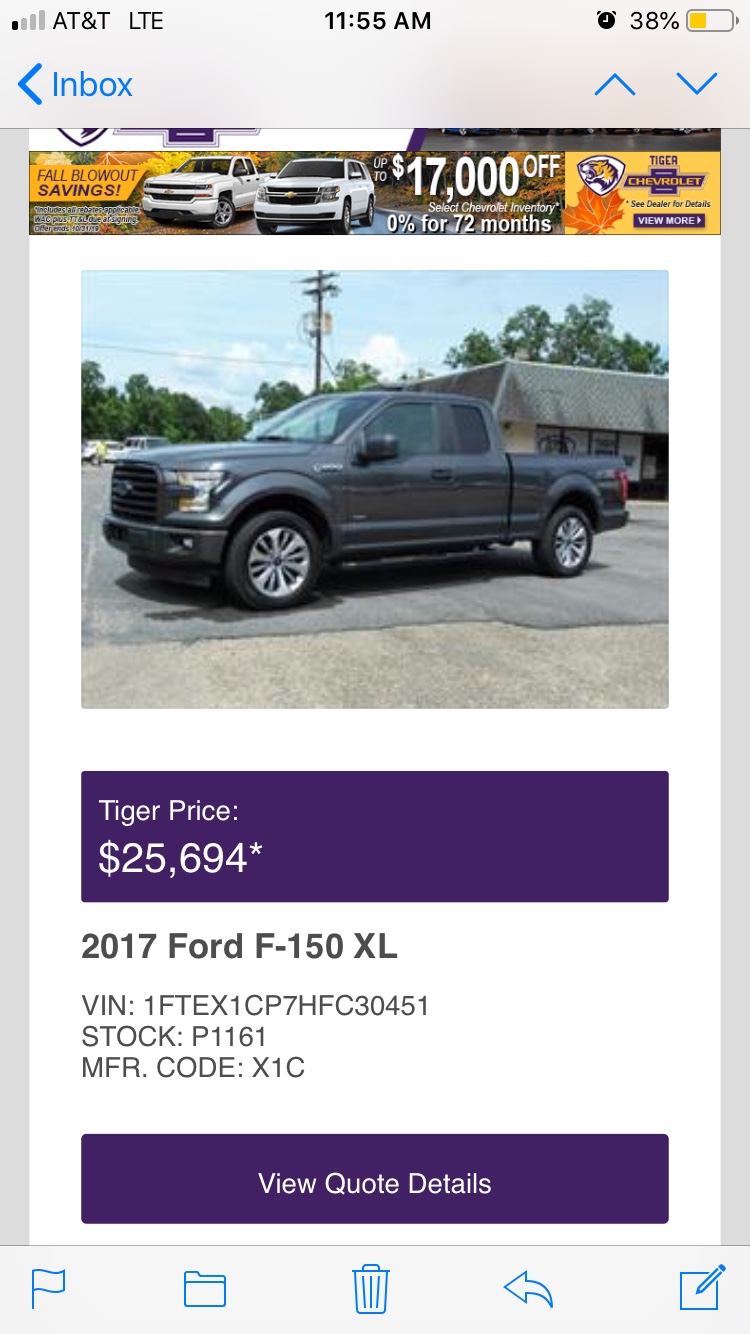This screenshot has width=750, height=1334.
Task: Reply to this email
Action: (x=529, y=1288)
